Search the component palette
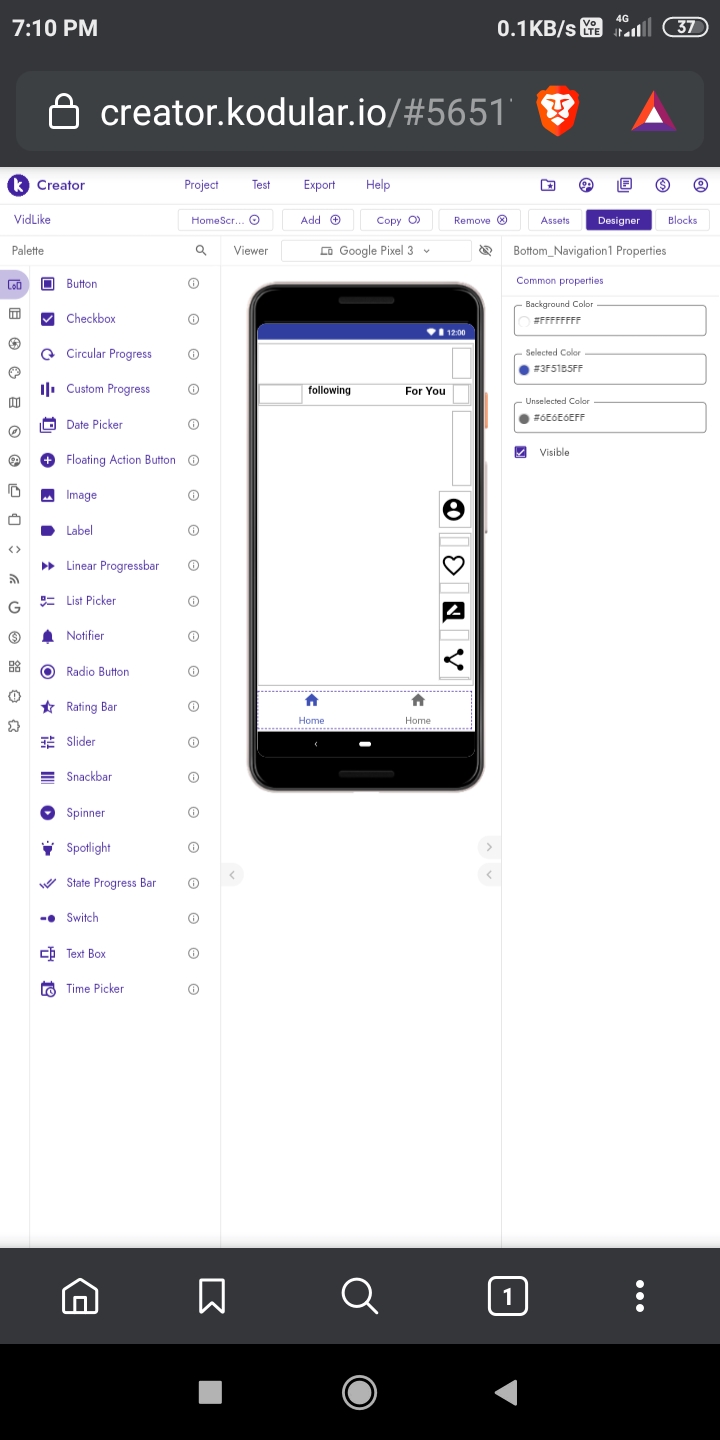This screenshot has height=1440, width=720. tap(201, 251)
